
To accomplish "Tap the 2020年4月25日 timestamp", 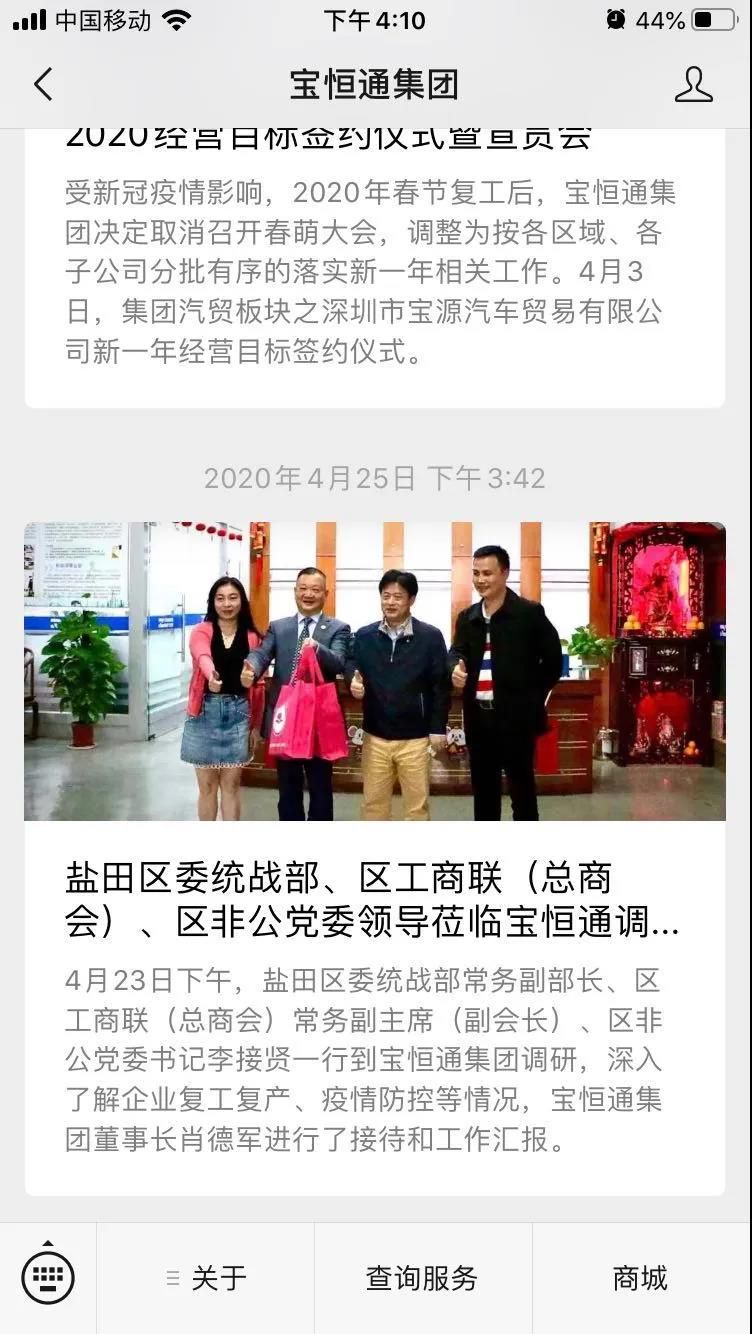I will [x=375, y=479].
